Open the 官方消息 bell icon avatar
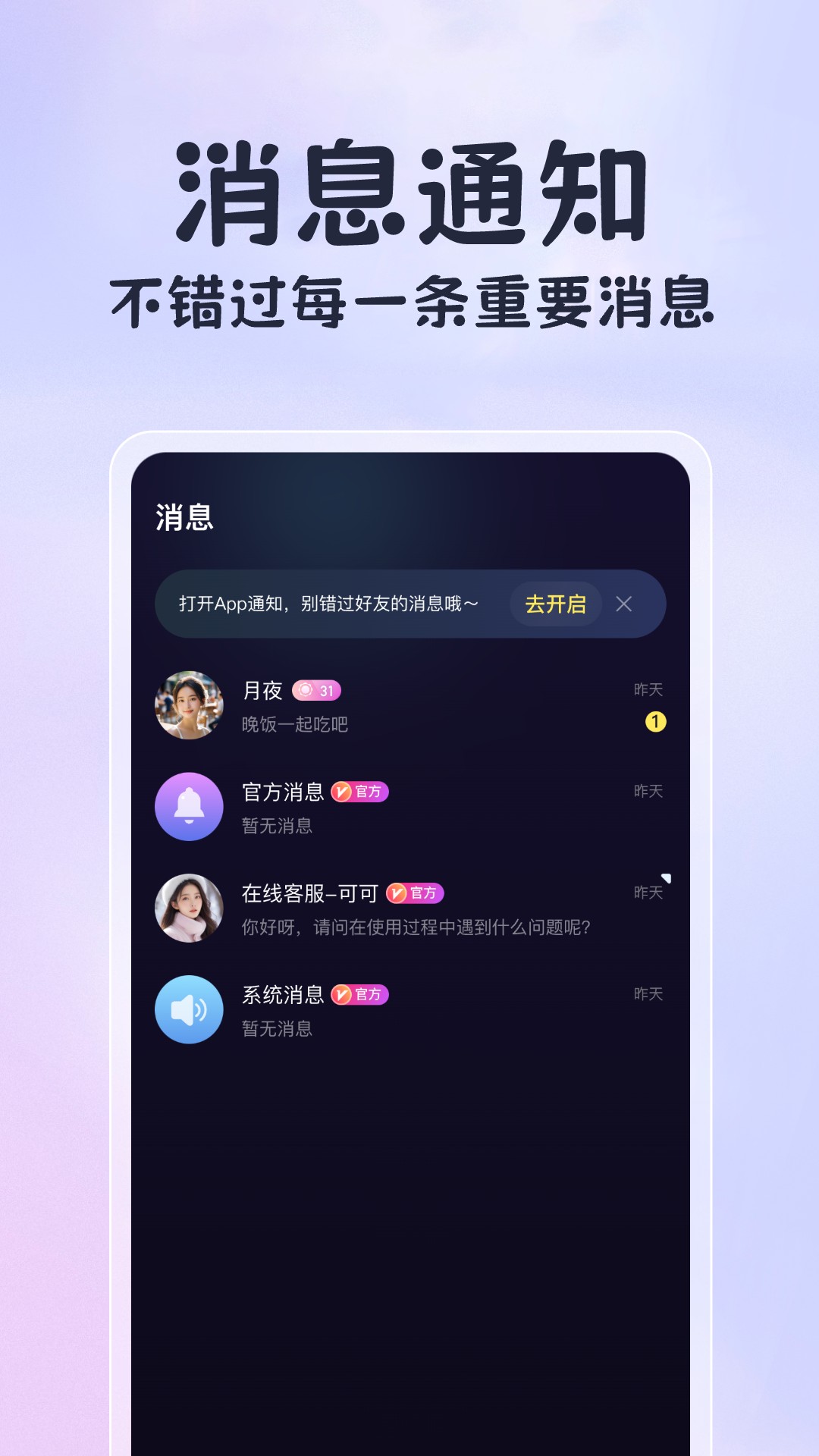819x1456 pixels. 190,807
